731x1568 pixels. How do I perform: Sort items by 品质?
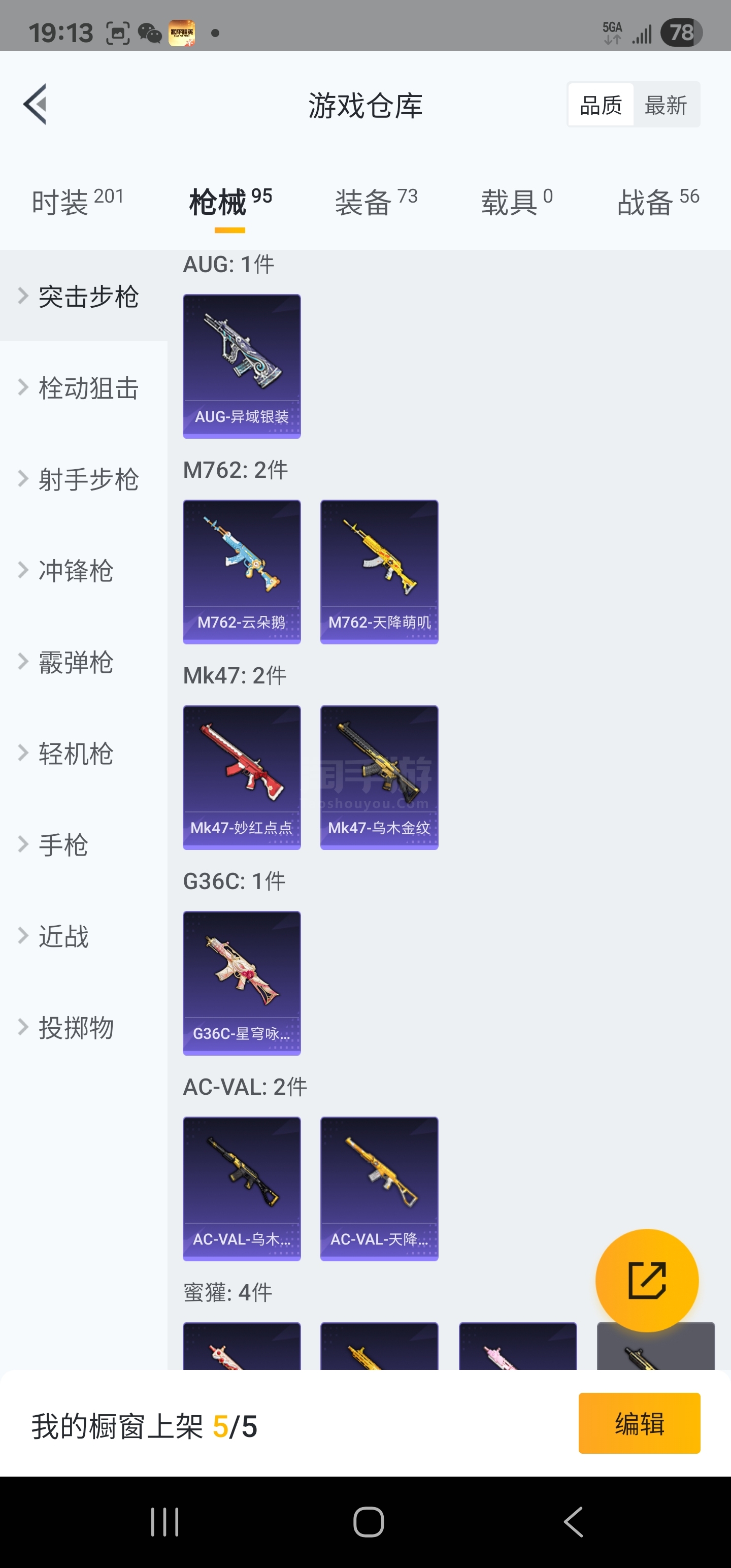(601, 105)
